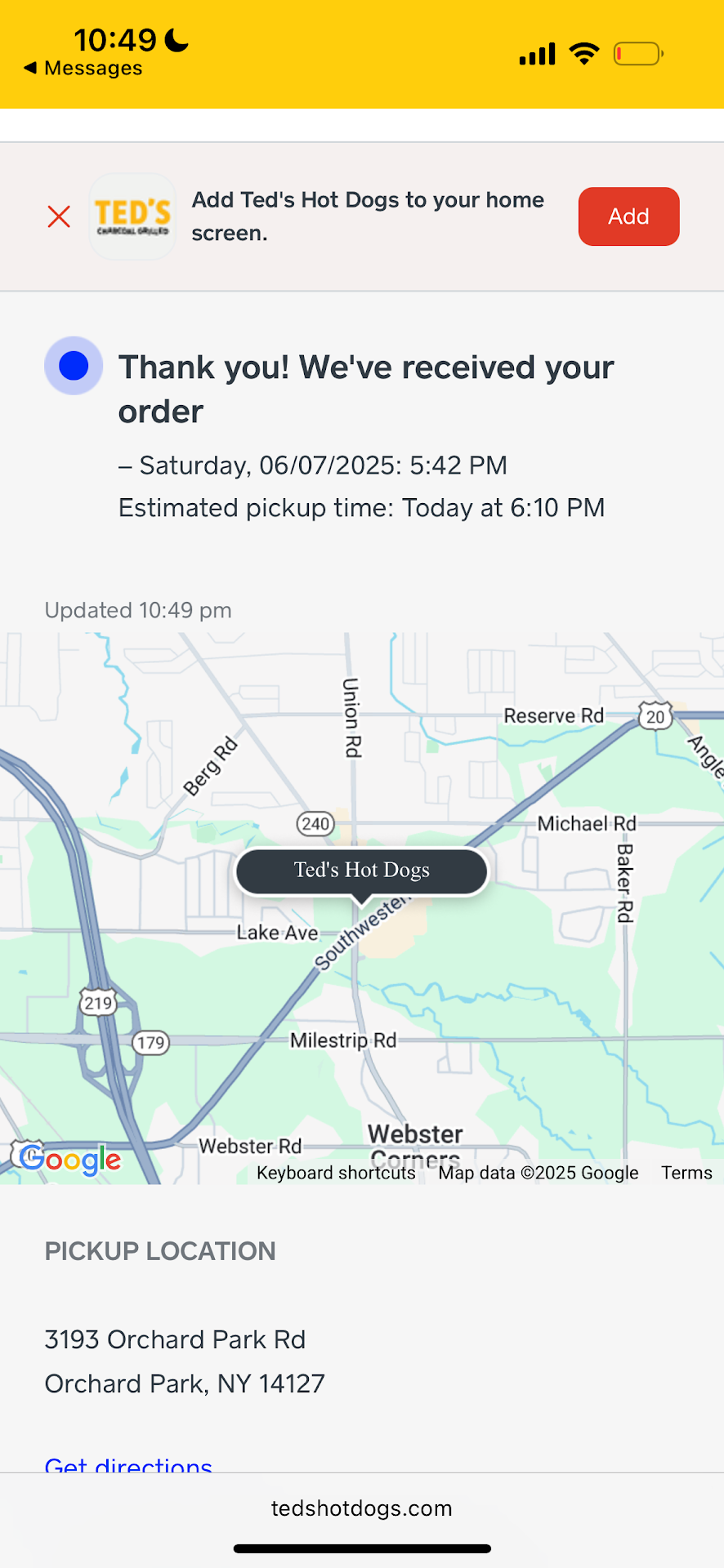This screenshot has height=1568, width=724.
Task: Open Google logo link on the map
Action: coord(70,1160)
